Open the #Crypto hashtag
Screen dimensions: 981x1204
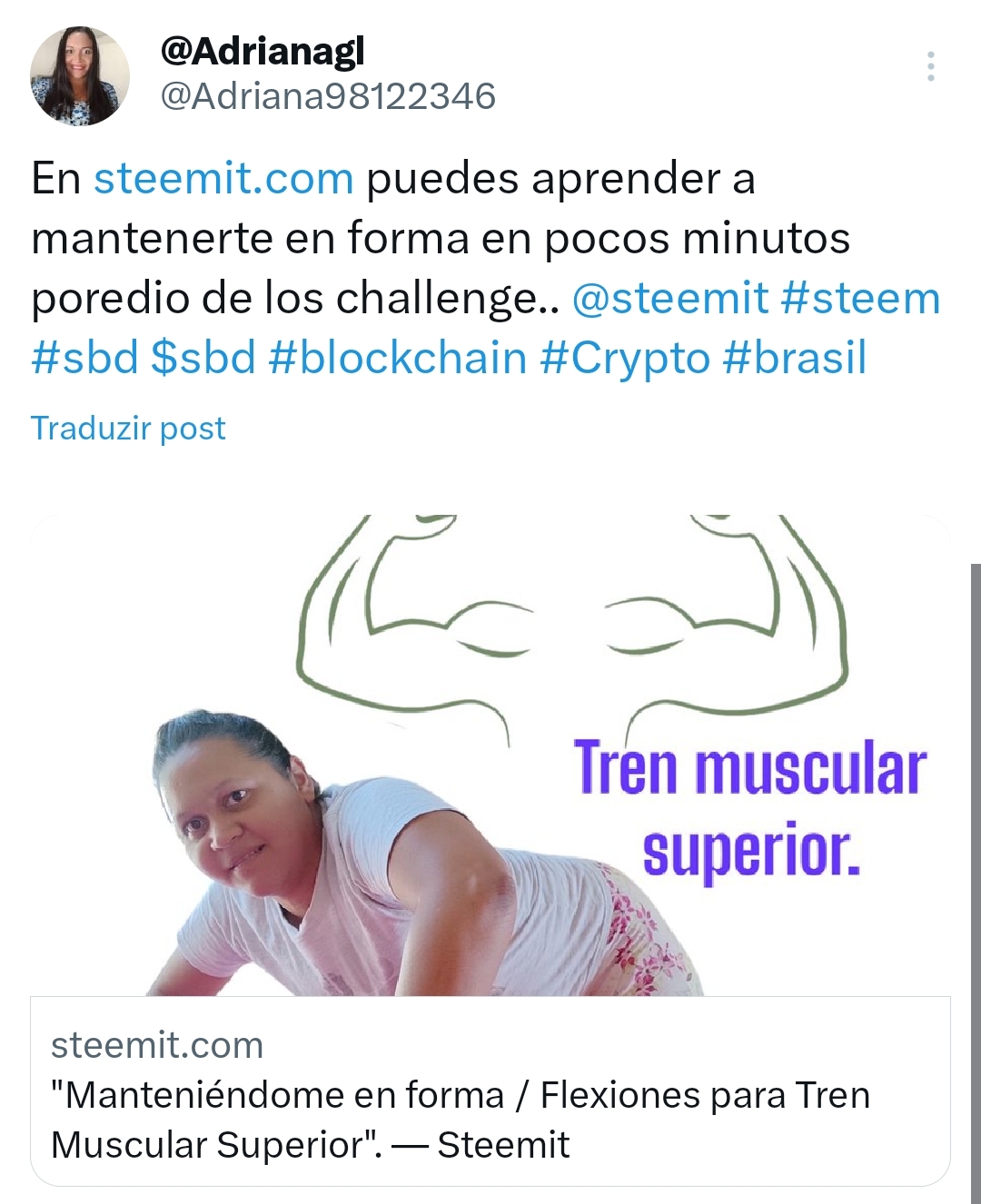click(x=625, y=358)
